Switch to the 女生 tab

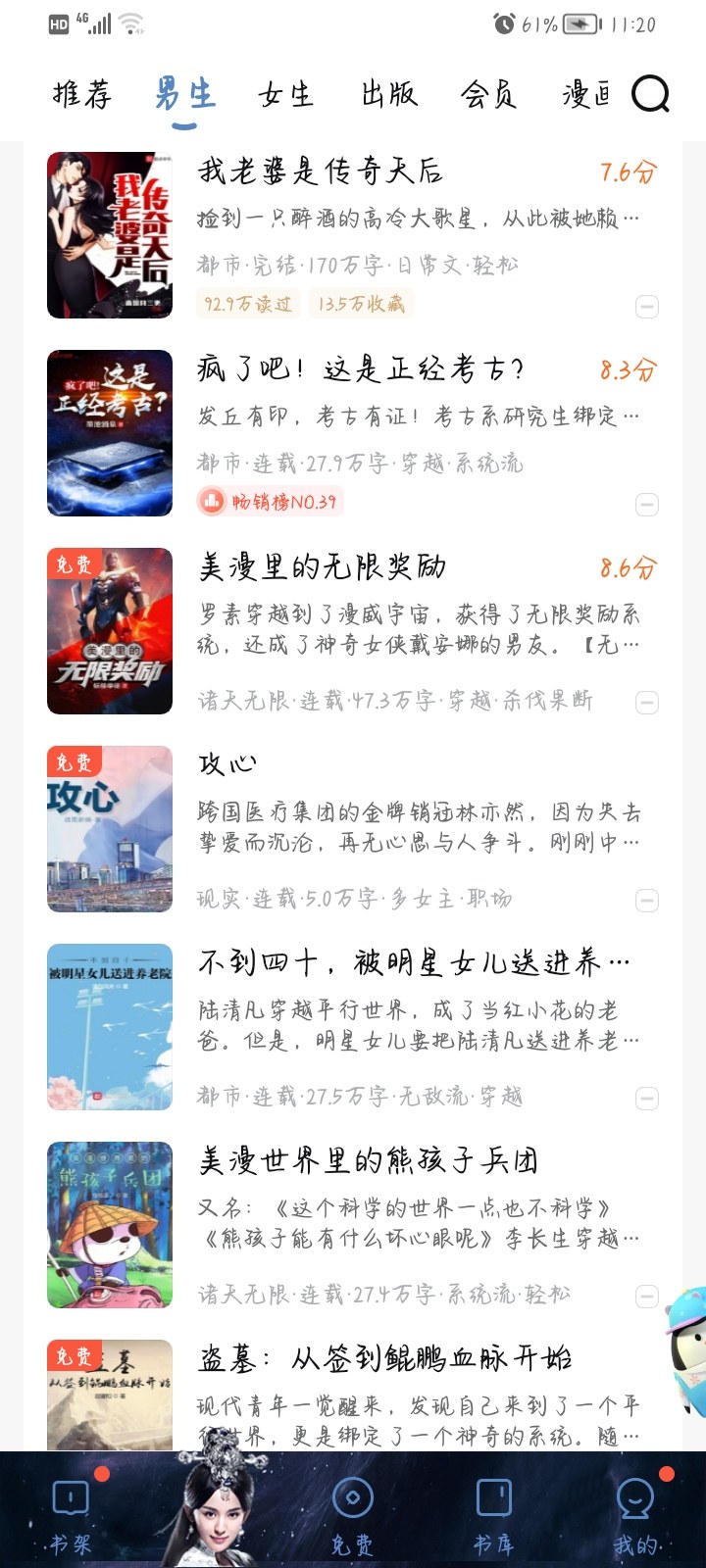click(x=285, y=95)
